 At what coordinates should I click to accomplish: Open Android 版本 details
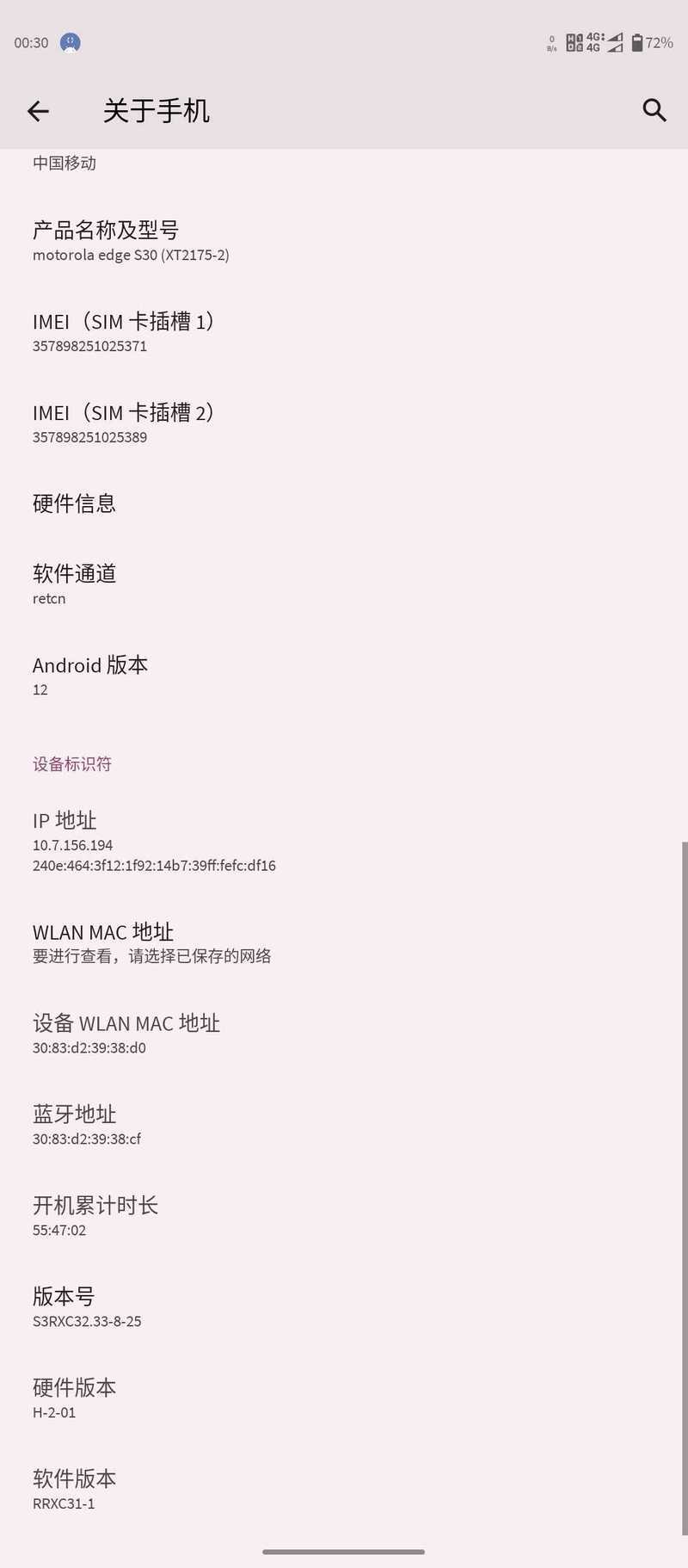point(344,676)
